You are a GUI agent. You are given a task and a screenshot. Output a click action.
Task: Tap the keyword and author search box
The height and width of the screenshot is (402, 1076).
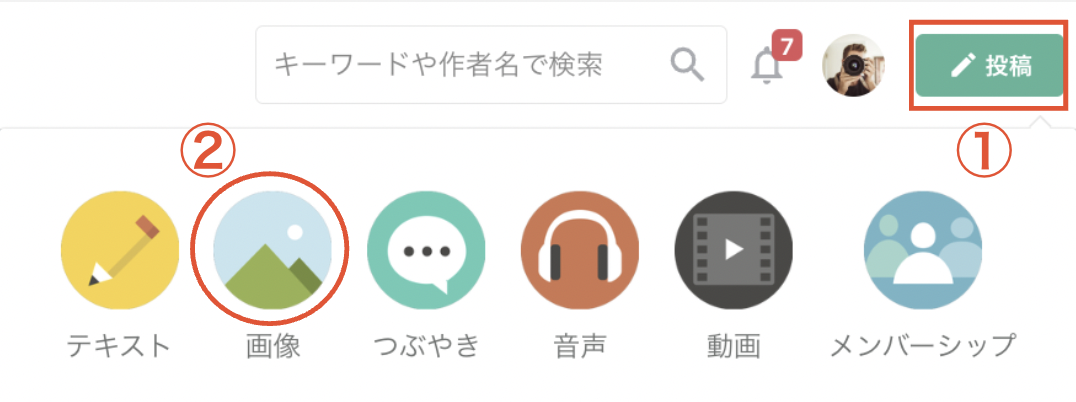pyautogui.click(x=460, y=66)
